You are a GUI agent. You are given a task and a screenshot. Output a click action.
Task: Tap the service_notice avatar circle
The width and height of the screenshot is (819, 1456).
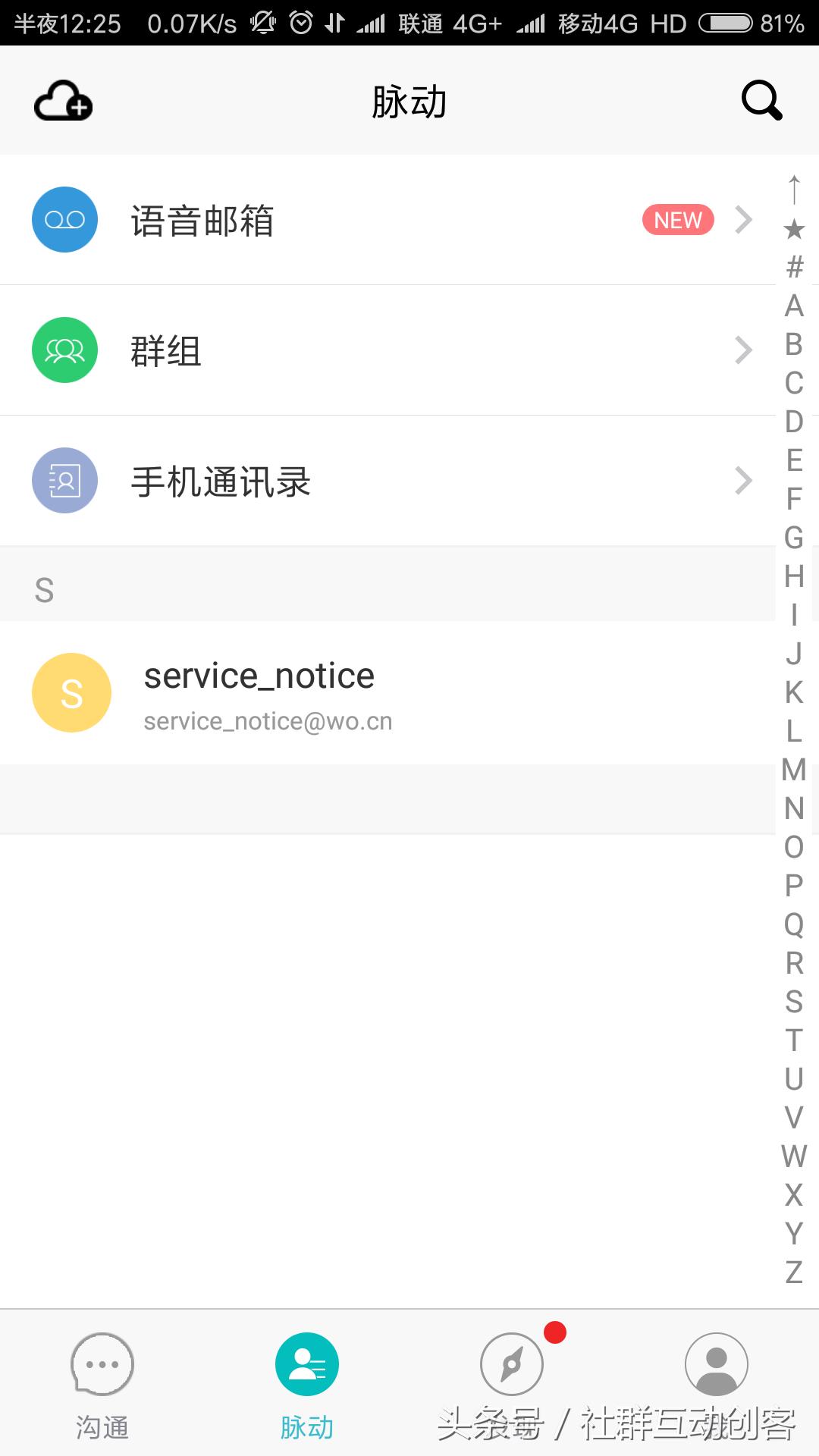point(71,692)
